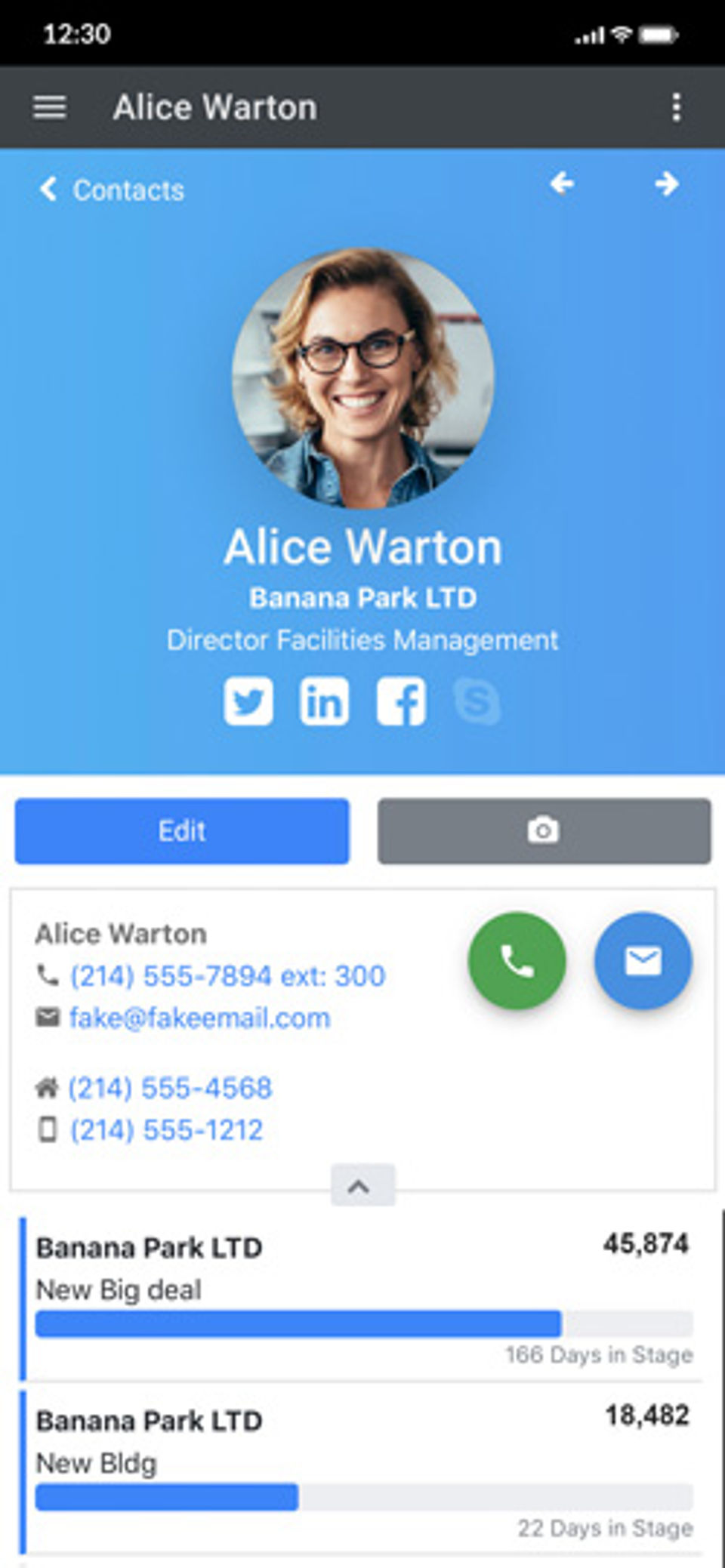Open the three-dot overflow menu
Image resolution: width=725 pixels, height=1568 pixels.
tap(676, 107)
